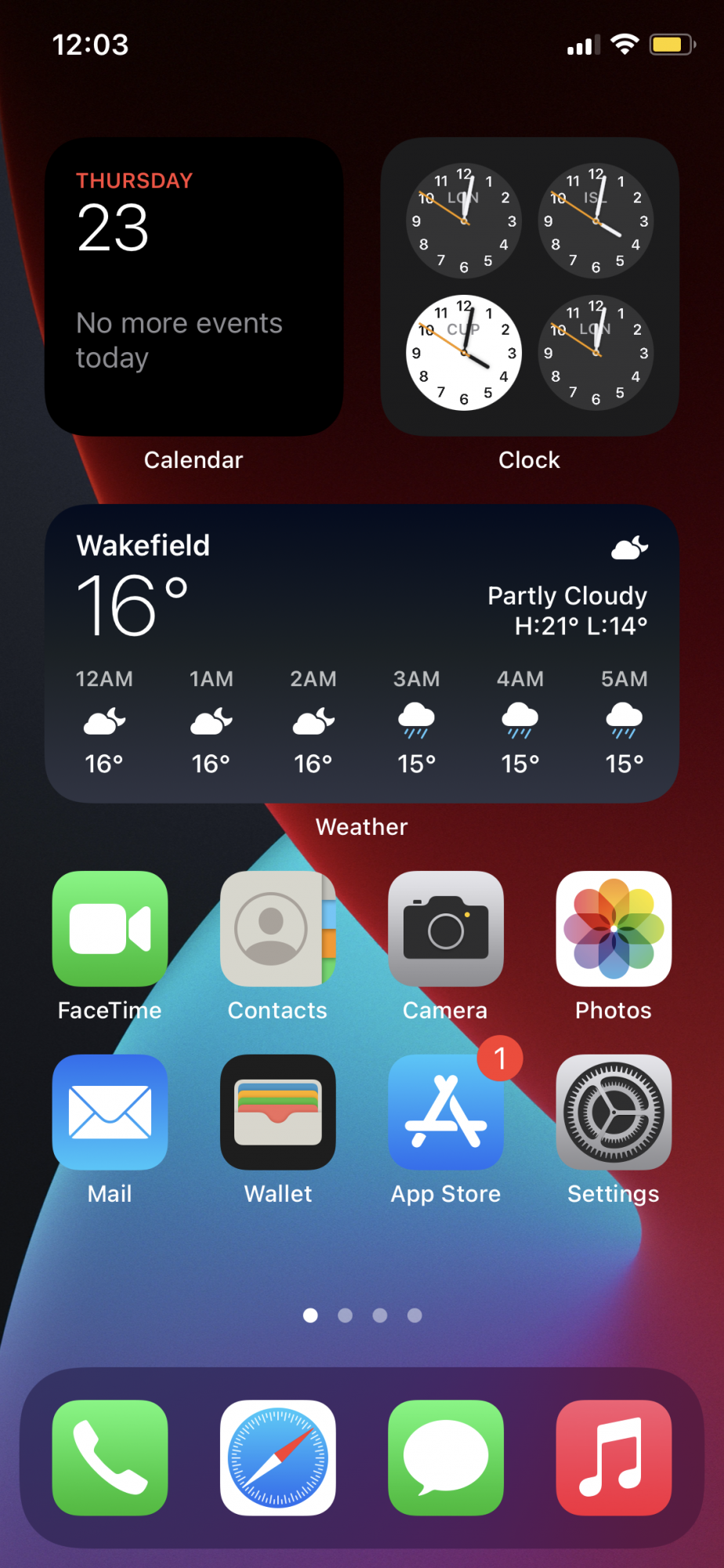Open the App Store with one badge
Viewport: 724px width, 1568px height.
pyautogui.click(x=446, y=1112)
